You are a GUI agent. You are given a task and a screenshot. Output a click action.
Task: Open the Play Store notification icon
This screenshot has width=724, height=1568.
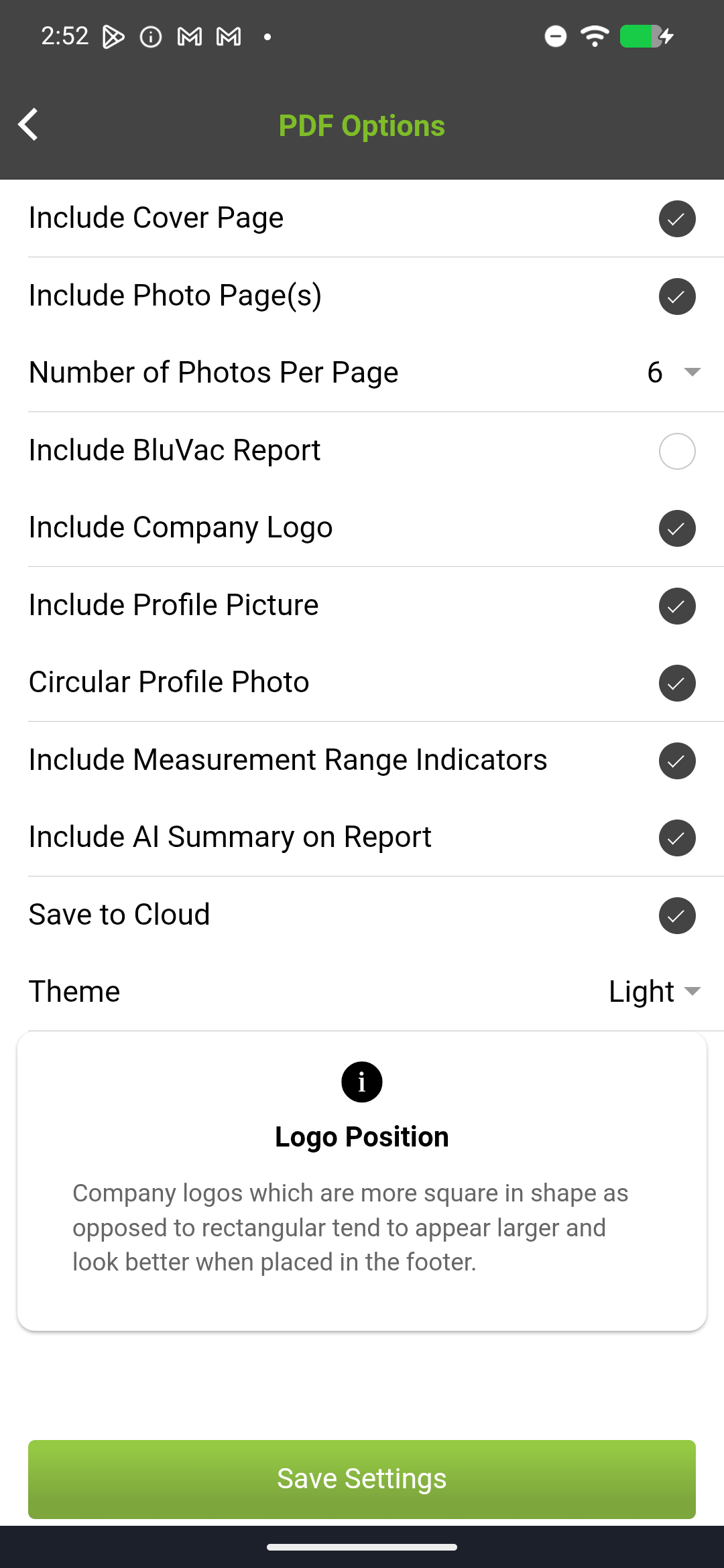(x=113, y=36)
